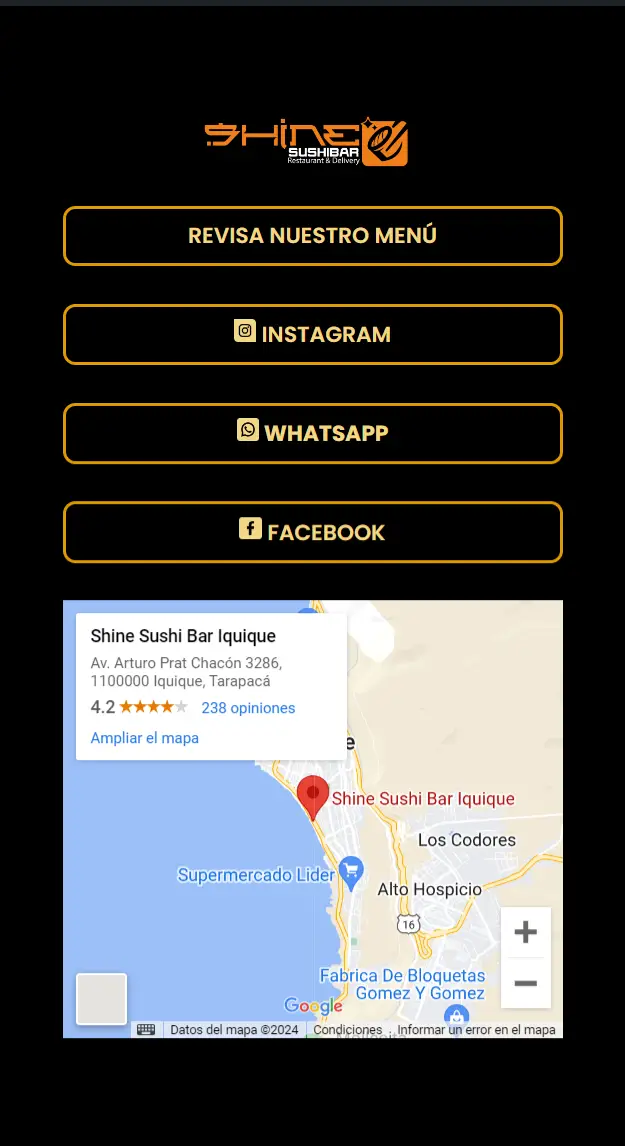Open the map keyboard shortcuts icon
625x1146 pixels.
click(x=146, y=1029)
